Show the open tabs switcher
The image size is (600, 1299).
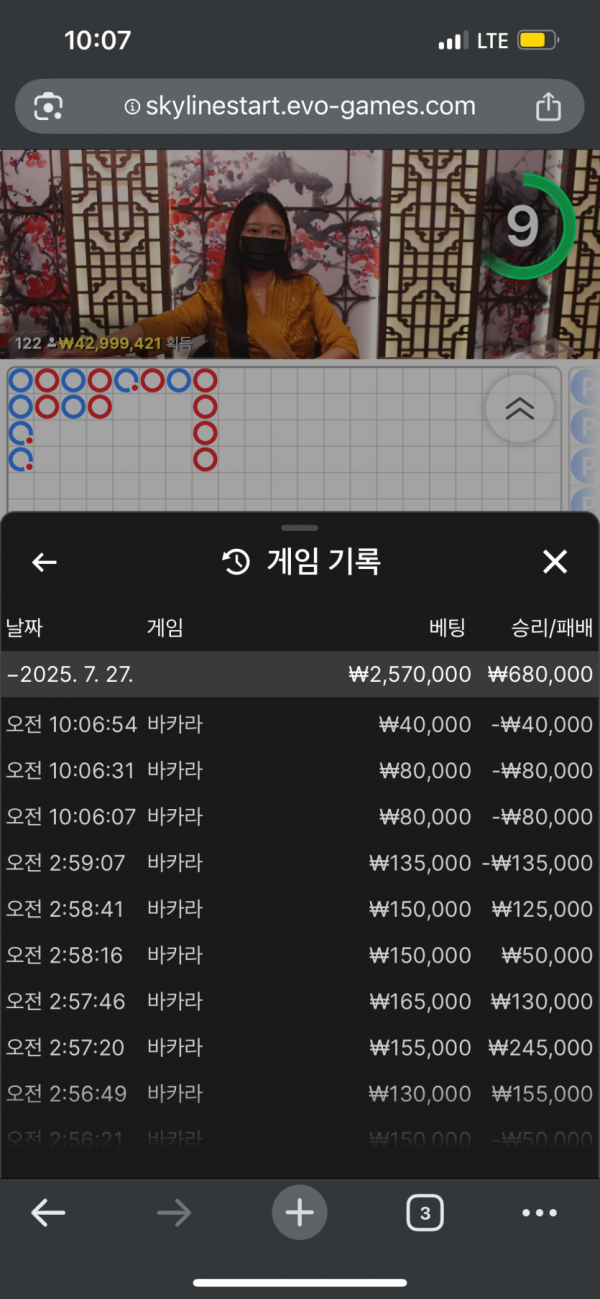pyautogui.click(x=425, y=1213)
